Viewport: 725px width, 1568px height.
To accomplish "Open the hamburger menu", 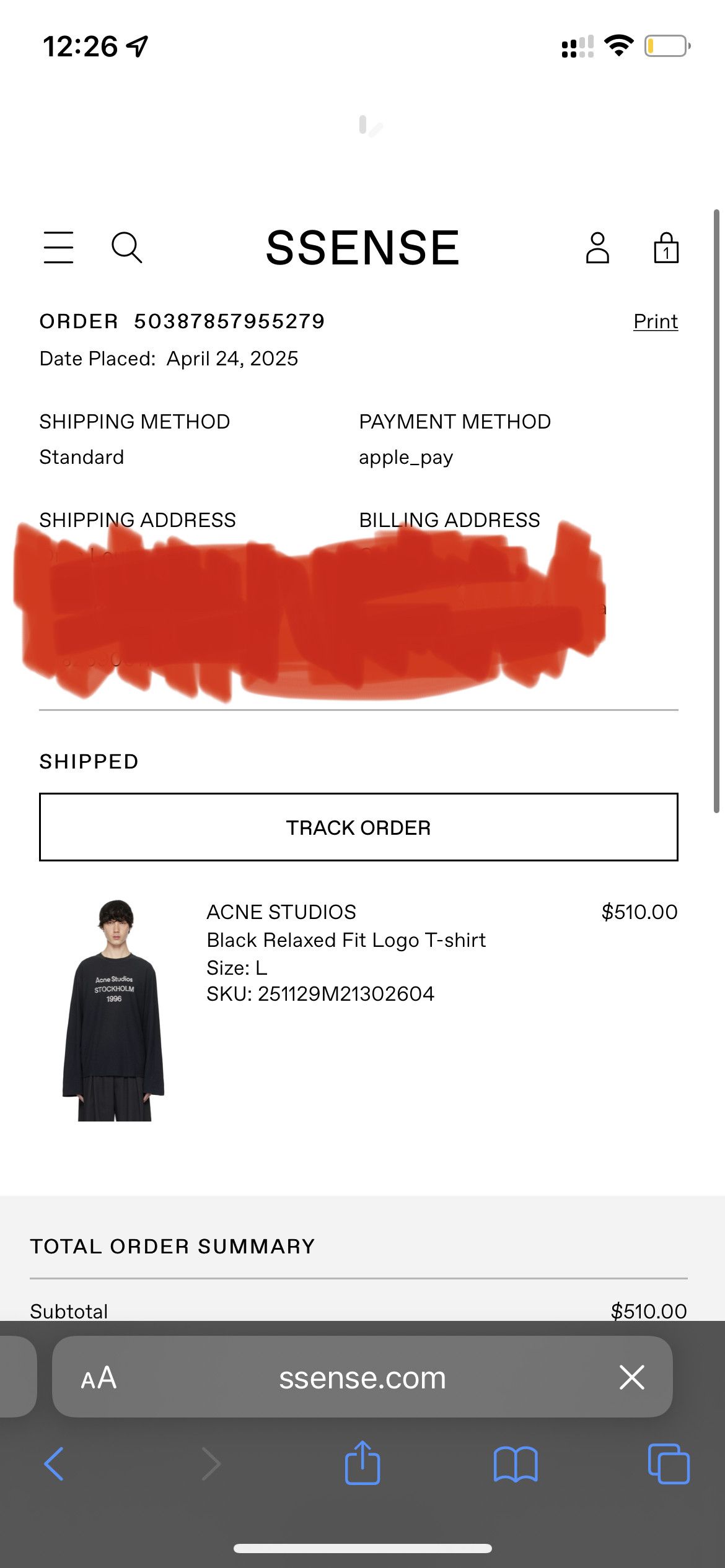I will [58, 248].
